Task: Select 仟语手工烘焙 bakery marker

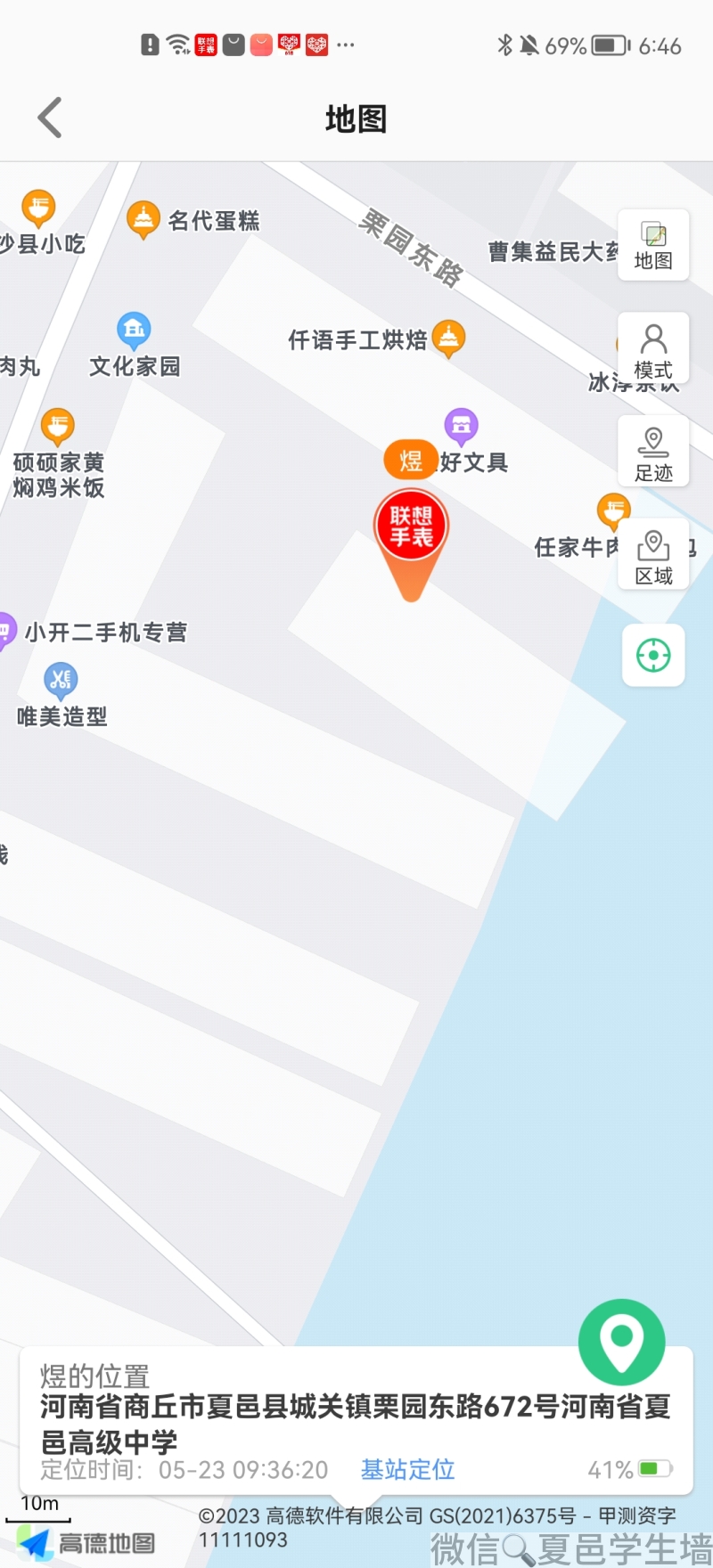Action: click(448, 339)
